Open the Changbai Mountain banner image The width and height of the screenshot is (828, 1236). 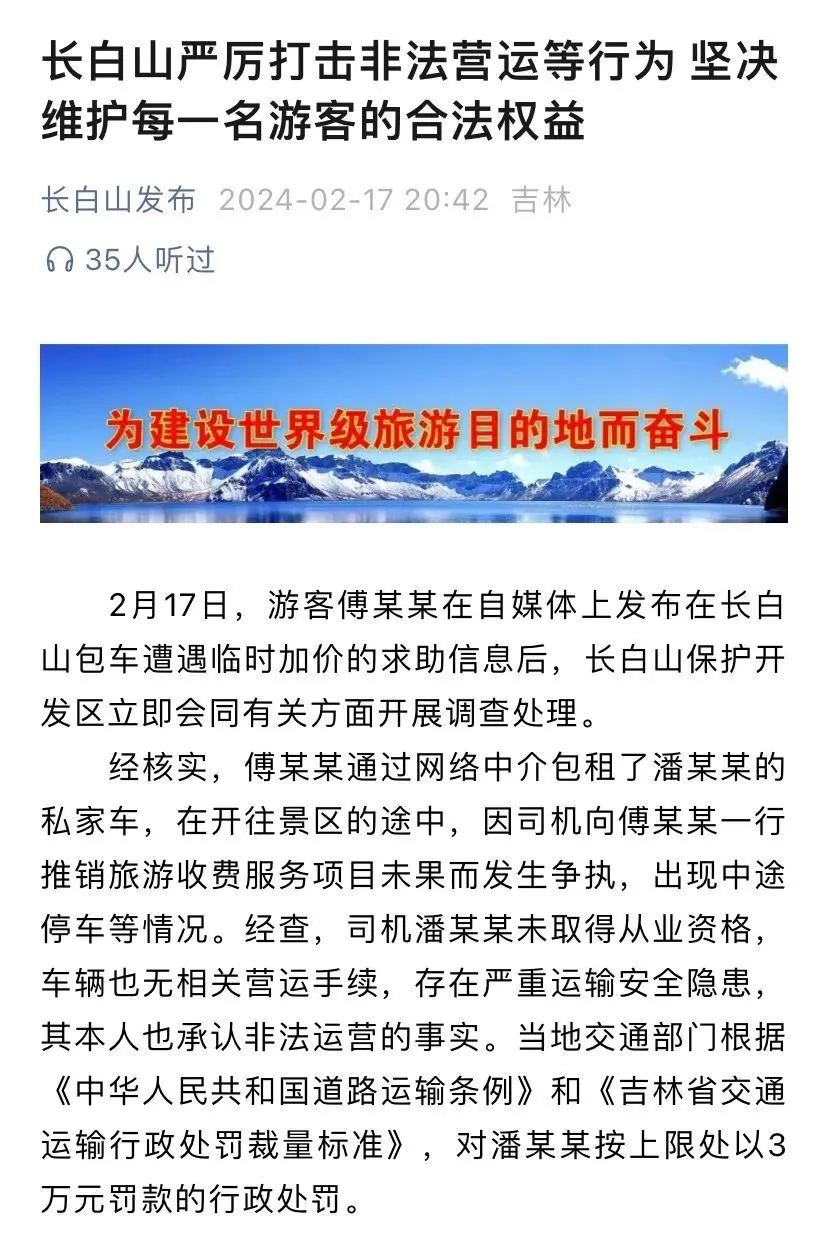[413, 433]
